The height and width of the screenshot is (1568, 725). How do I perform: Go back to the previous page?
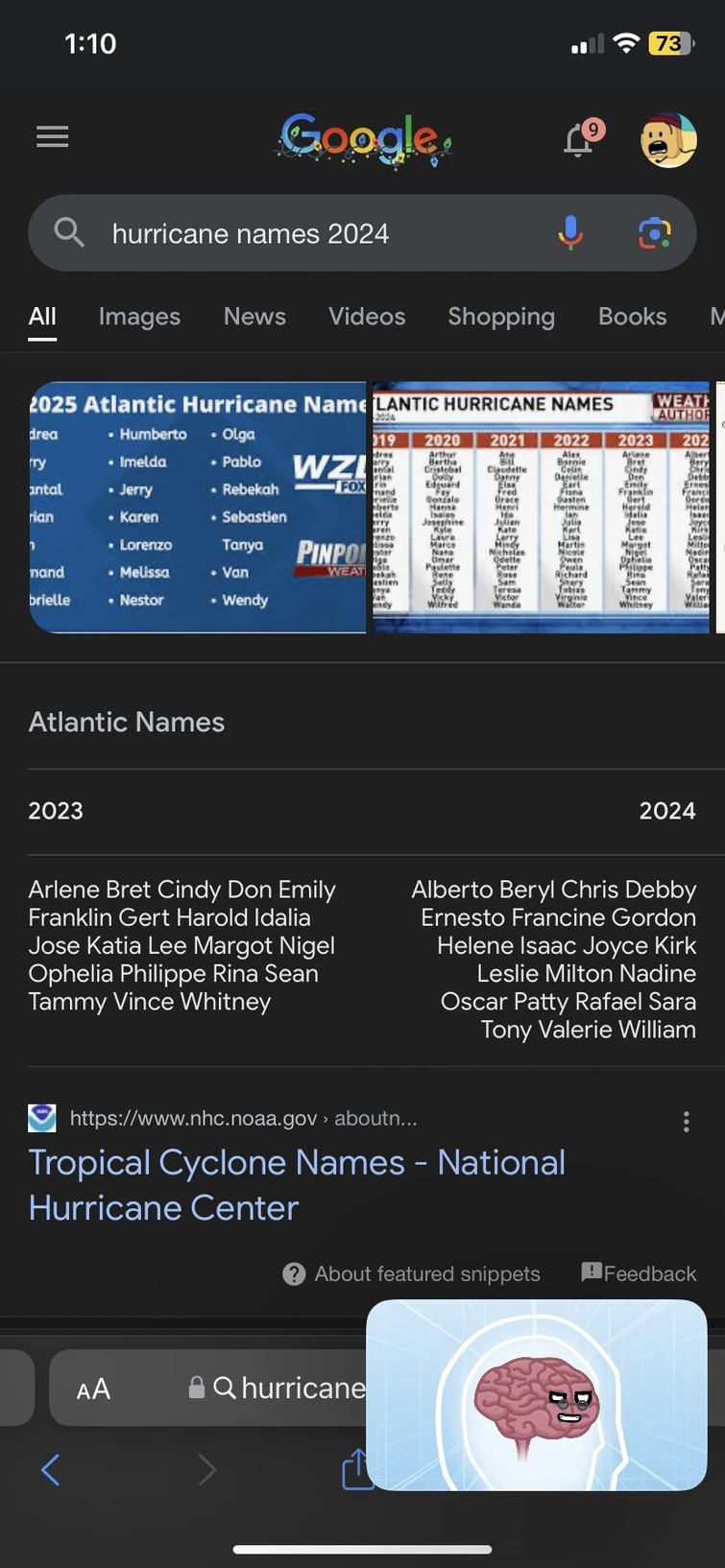51,1469
